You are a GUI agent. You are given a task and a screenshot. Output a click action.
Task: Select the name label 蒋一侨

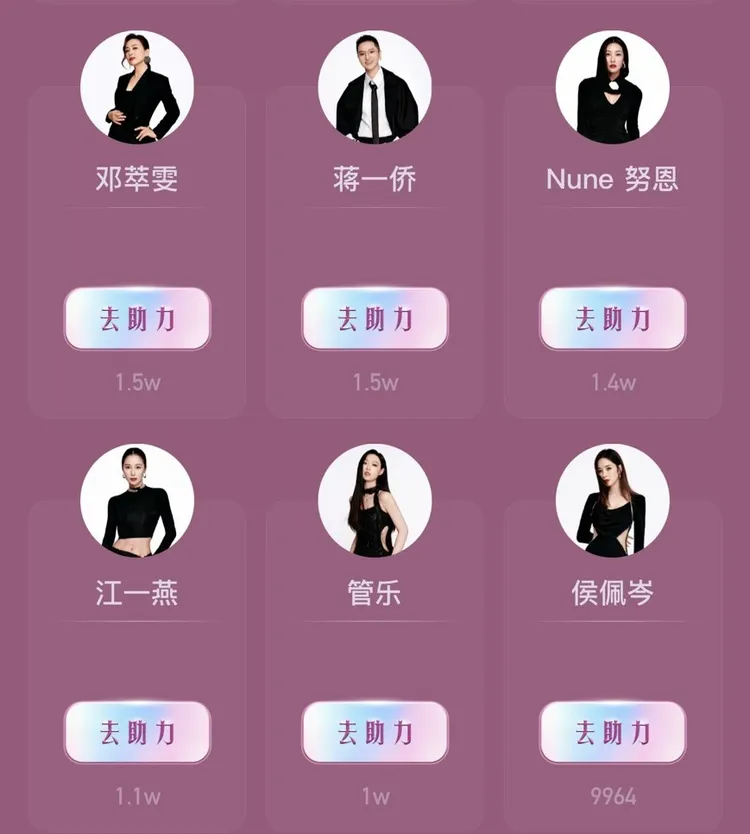pos(375,180)
